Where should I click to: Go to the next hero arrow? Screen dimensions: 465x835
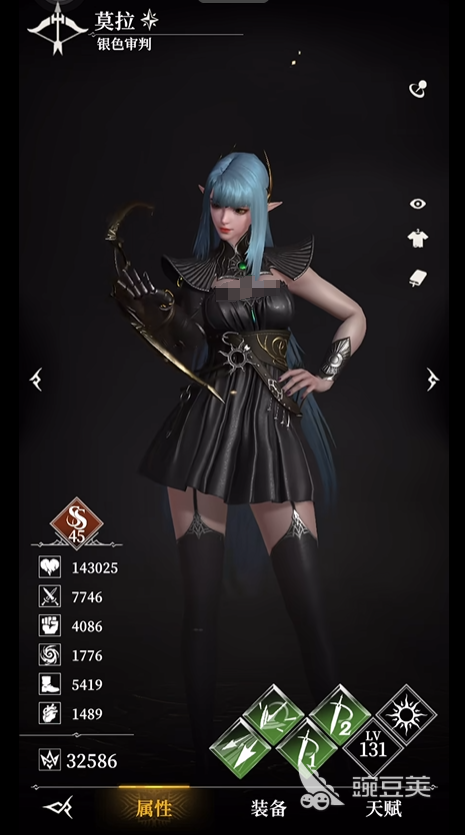tap(433, 379)
